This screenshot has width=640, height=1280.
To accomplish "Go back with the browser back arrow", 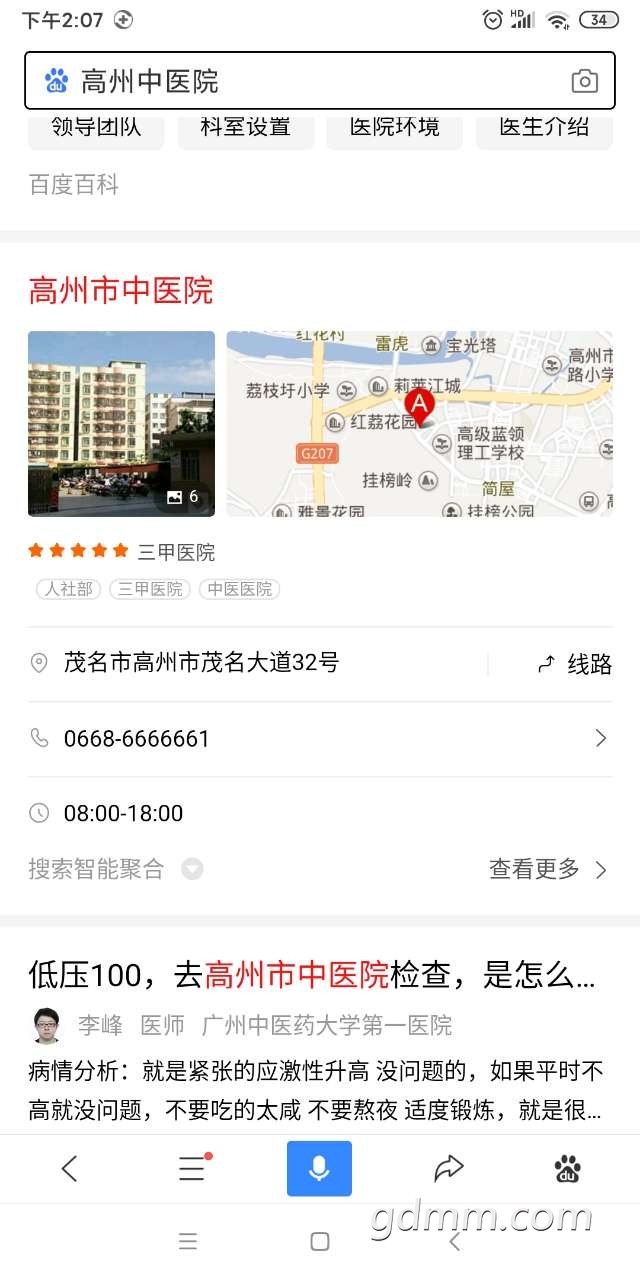I will tap(69, 1168).
